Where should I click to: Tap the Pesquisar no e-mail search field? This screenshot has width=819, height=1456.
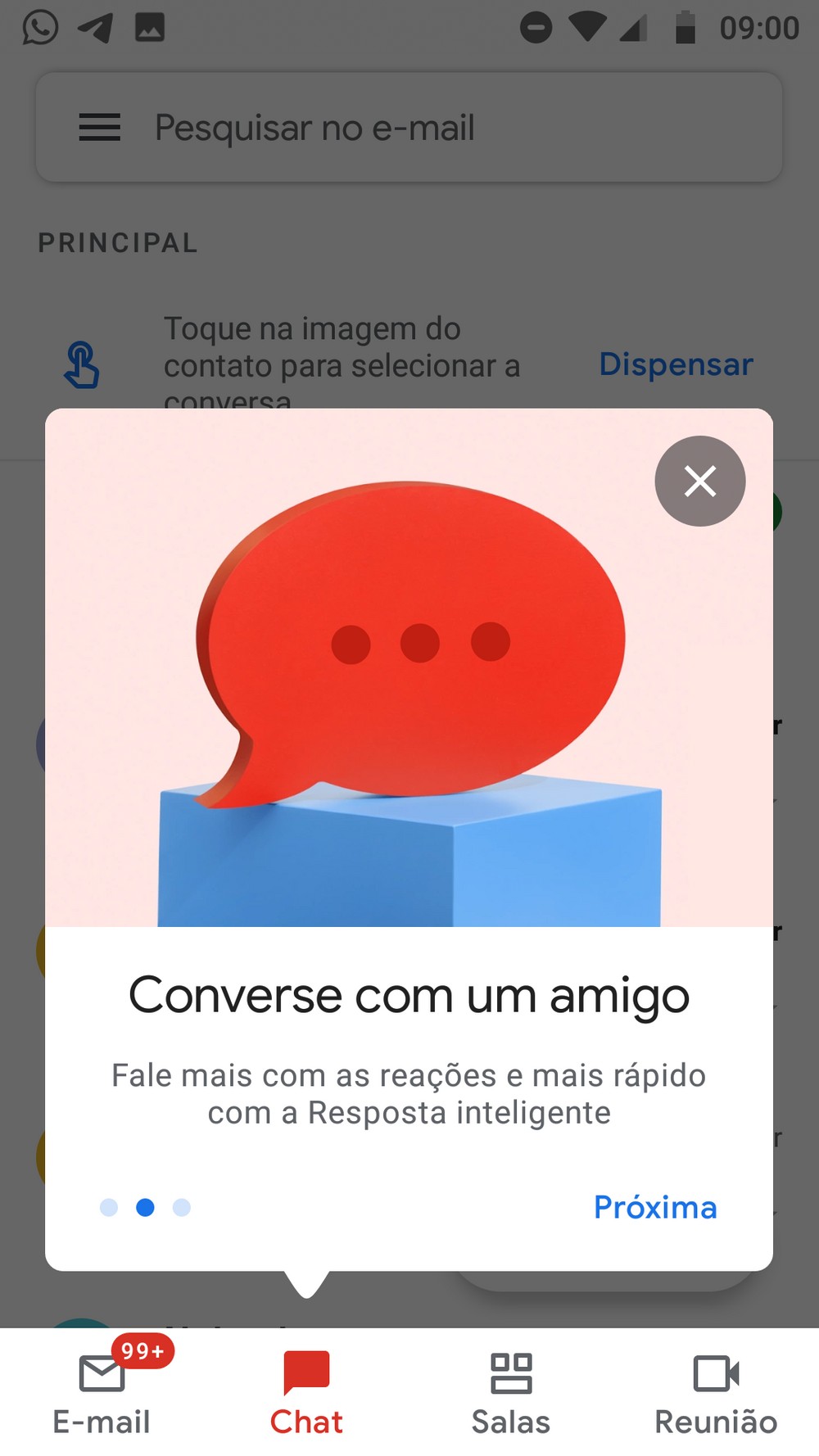pyautogui.click(x=409, y=127)
